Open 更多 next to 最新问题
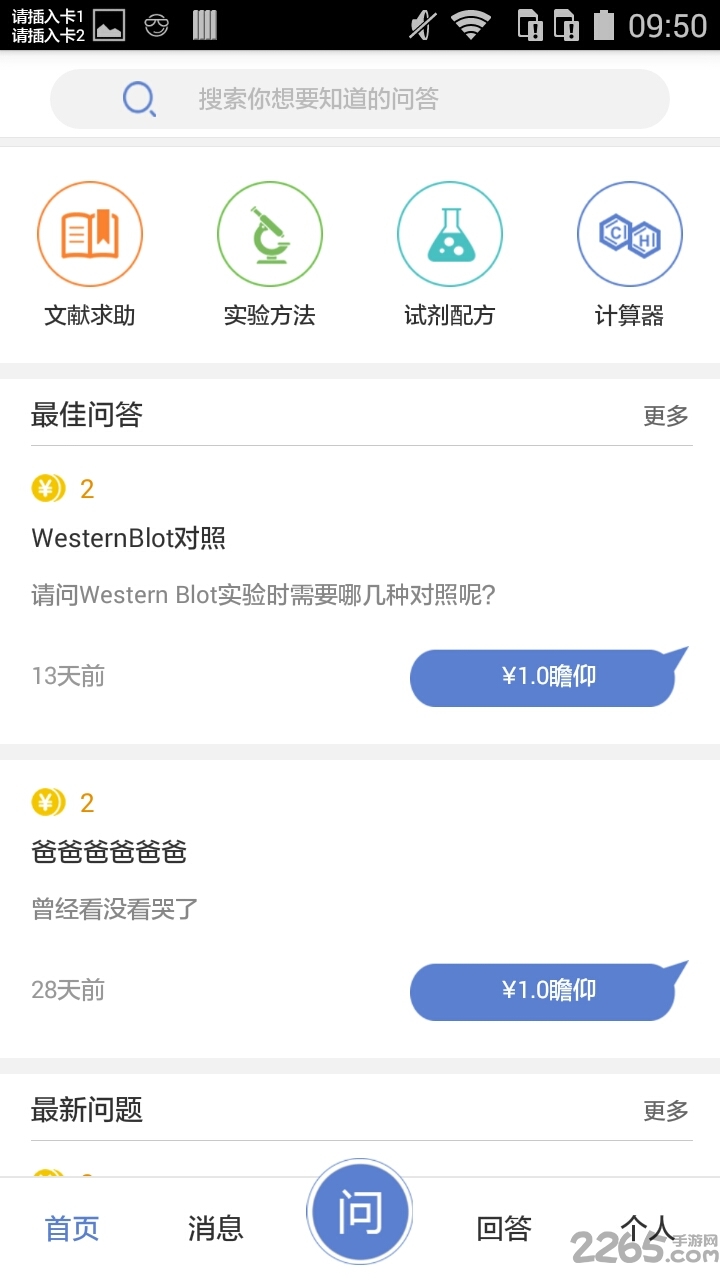This screenshot has height=1280, width=720. [665, 1110]
